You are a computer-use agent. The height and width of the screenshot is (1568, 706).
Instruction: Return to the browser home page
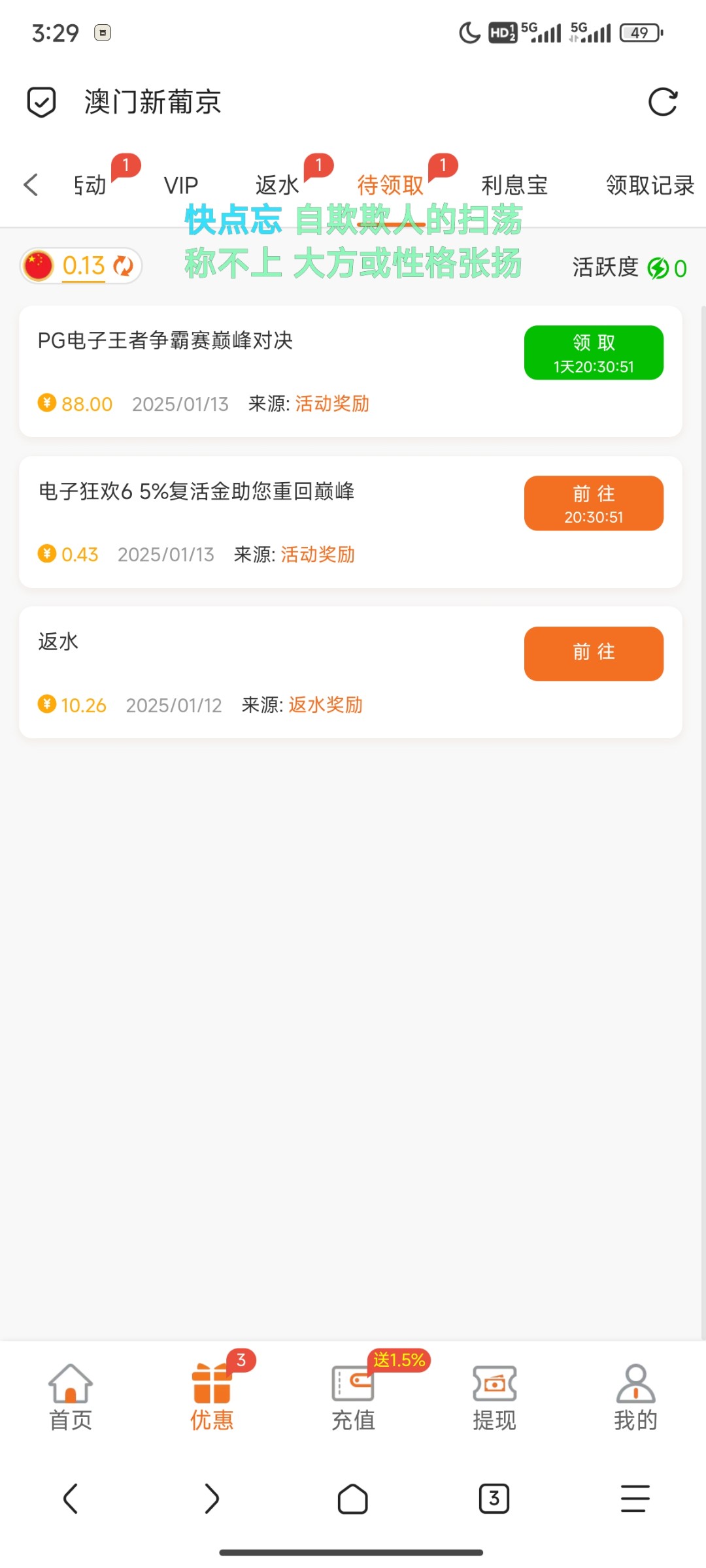[353, 1498]
